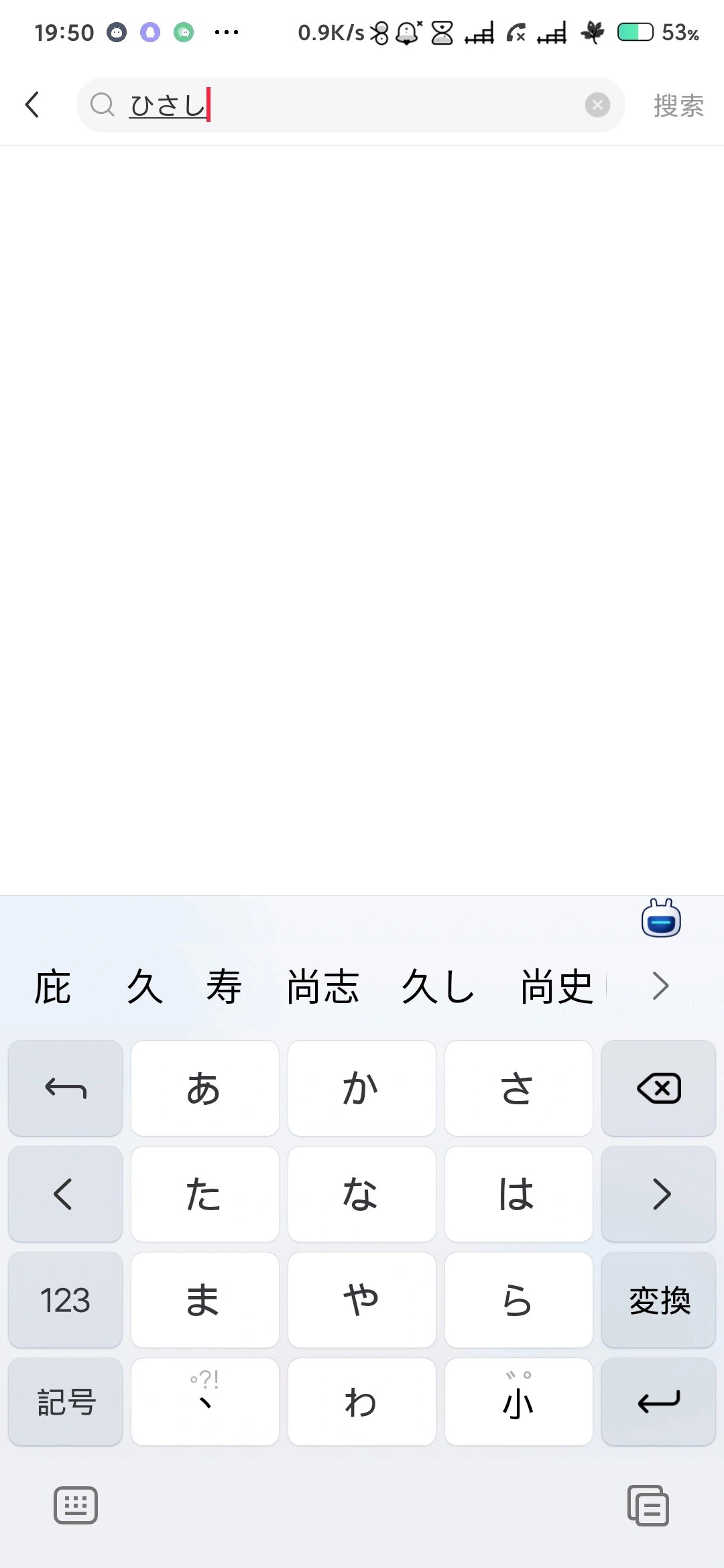Switch to the 123 number keyboard
724x1568 pixels.
coord(64,1300)
